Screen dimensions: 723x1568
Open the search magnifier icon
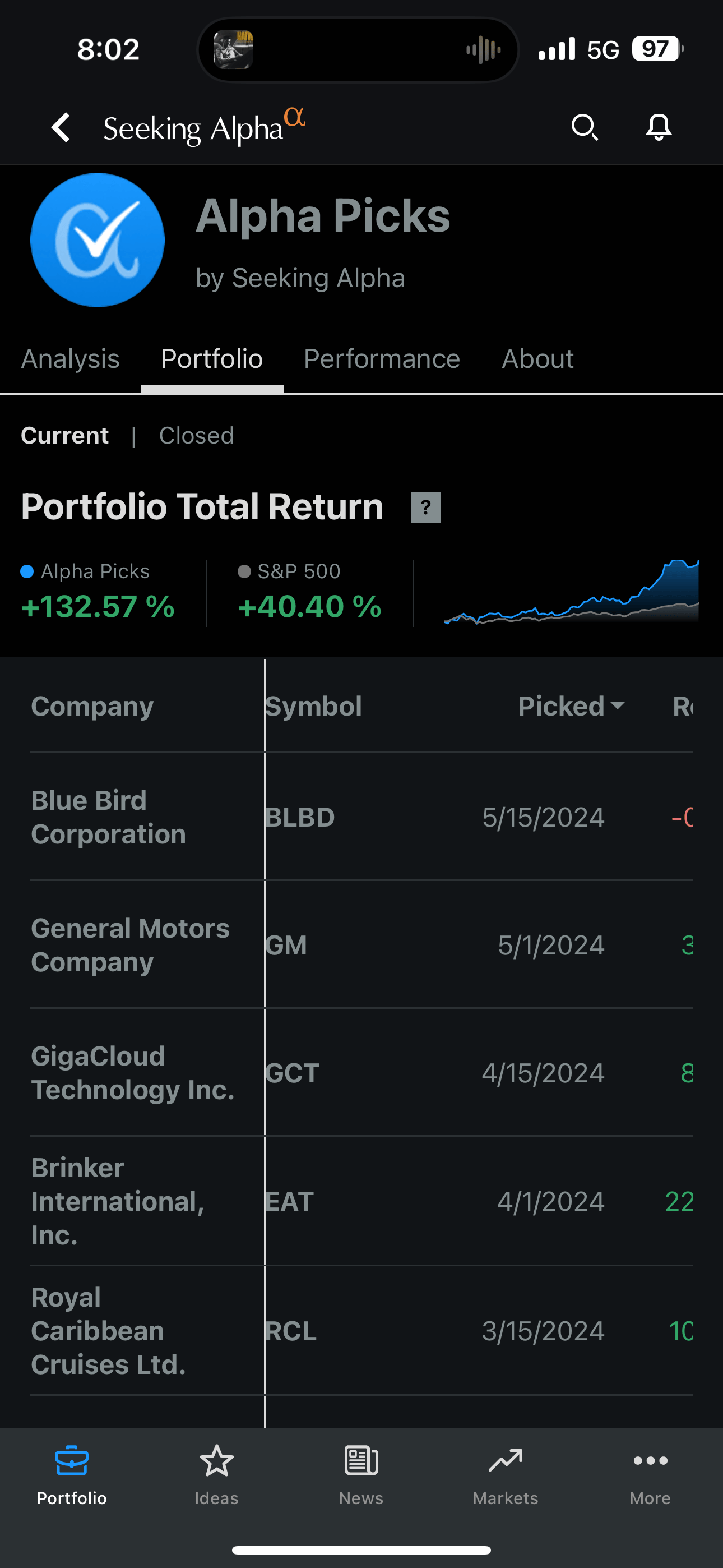pyautogui.click(x=585, y=127)
